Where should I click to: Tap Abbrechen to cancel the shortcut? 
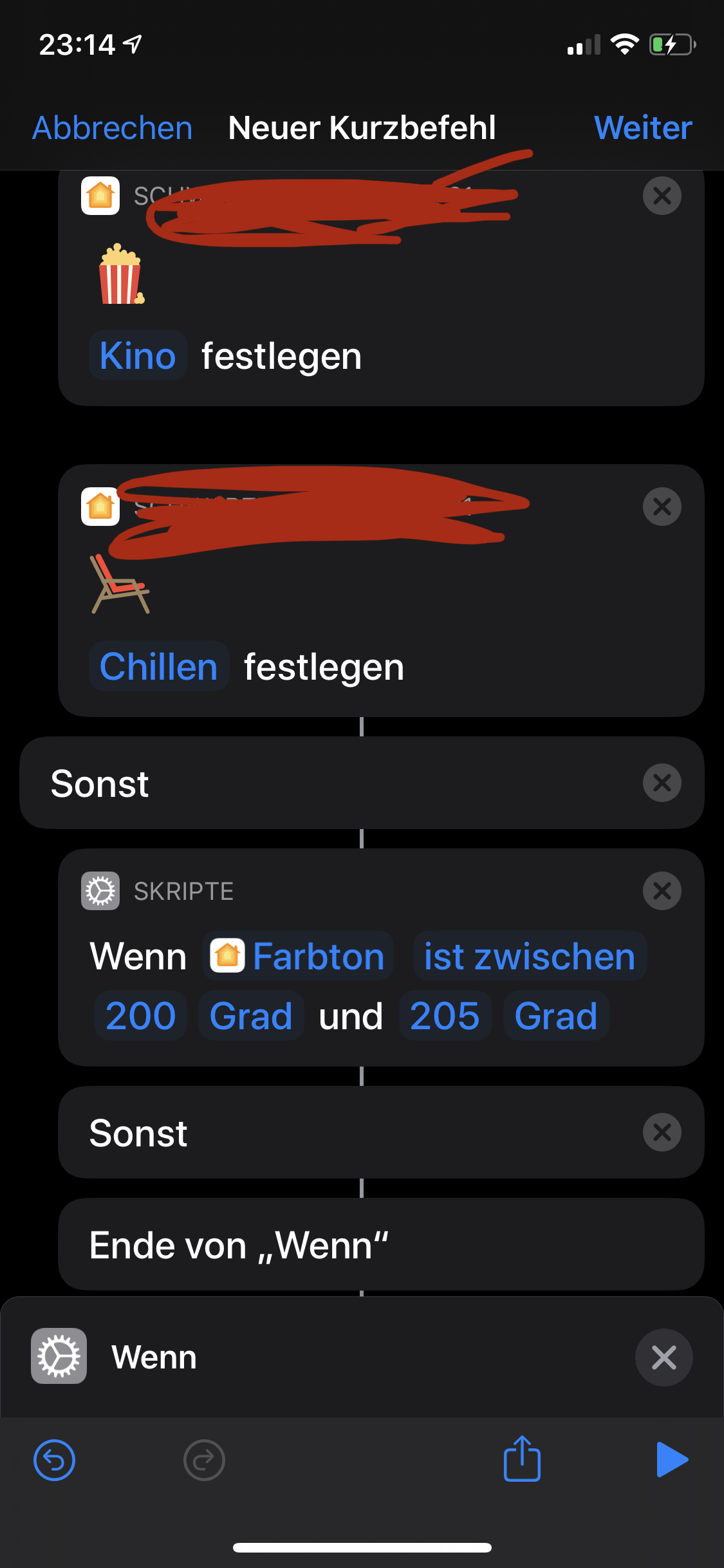113,128
